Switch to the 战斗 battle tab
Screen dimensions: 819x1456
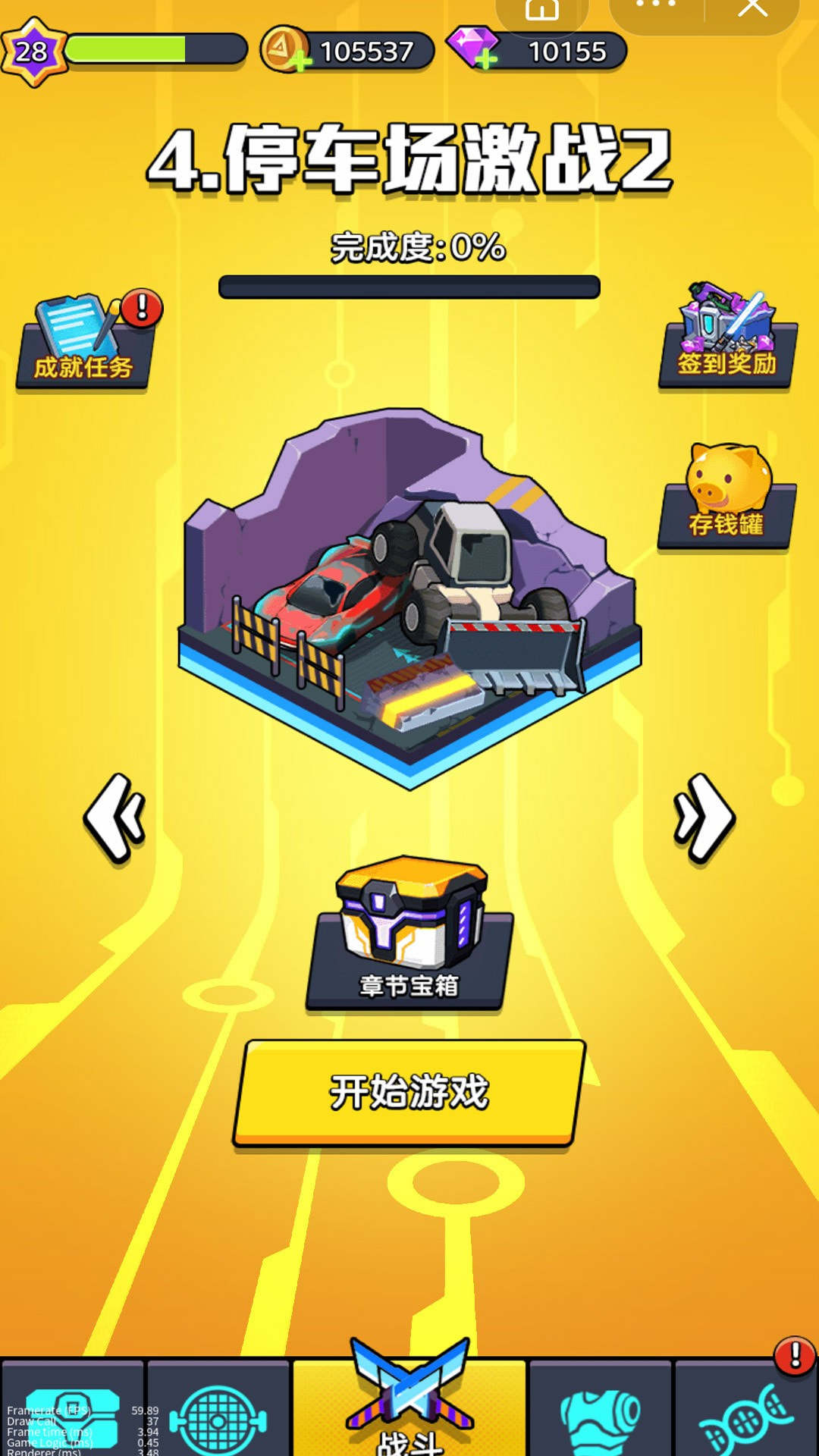[x=409, y=1407]
